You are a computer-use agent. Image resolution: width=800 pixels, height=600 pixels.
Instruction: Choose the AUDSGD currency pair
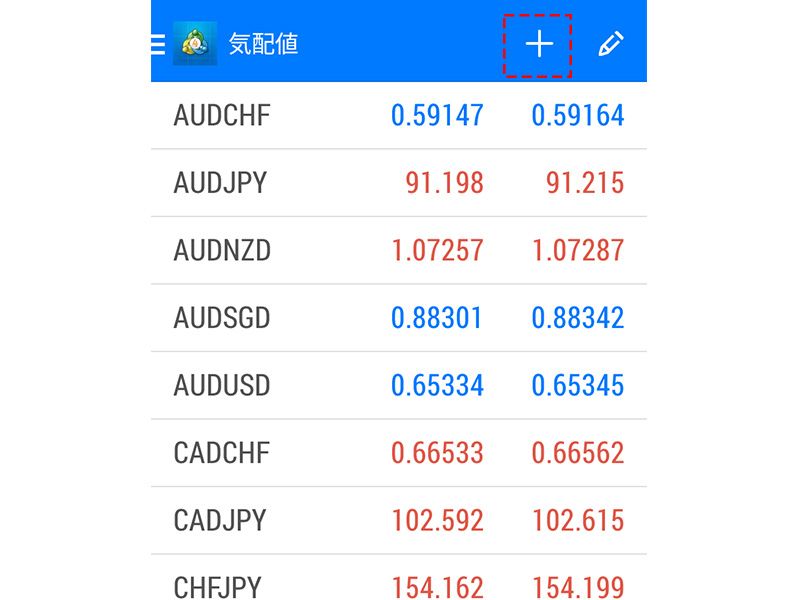click(222, 318)
